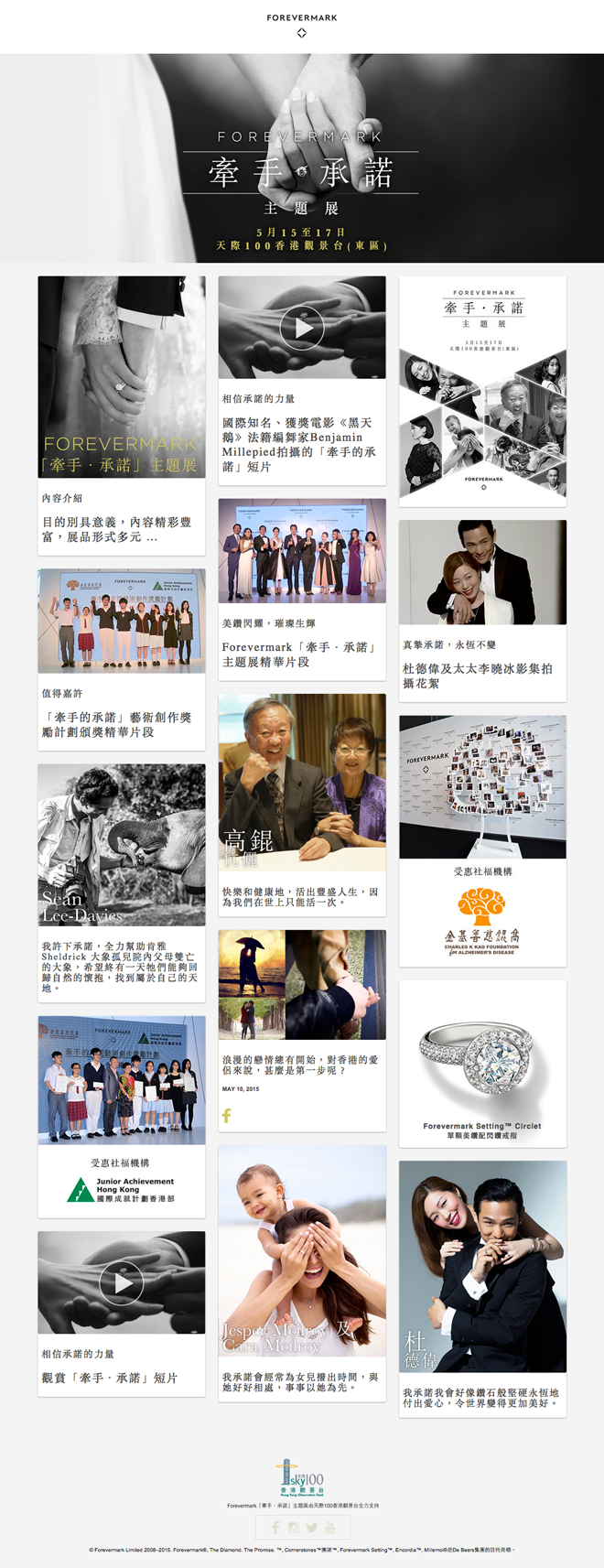View 杜德偉 and wife photo shoot footage
The height and width of the screenshot is (1568, 604).
pos(482,610)
